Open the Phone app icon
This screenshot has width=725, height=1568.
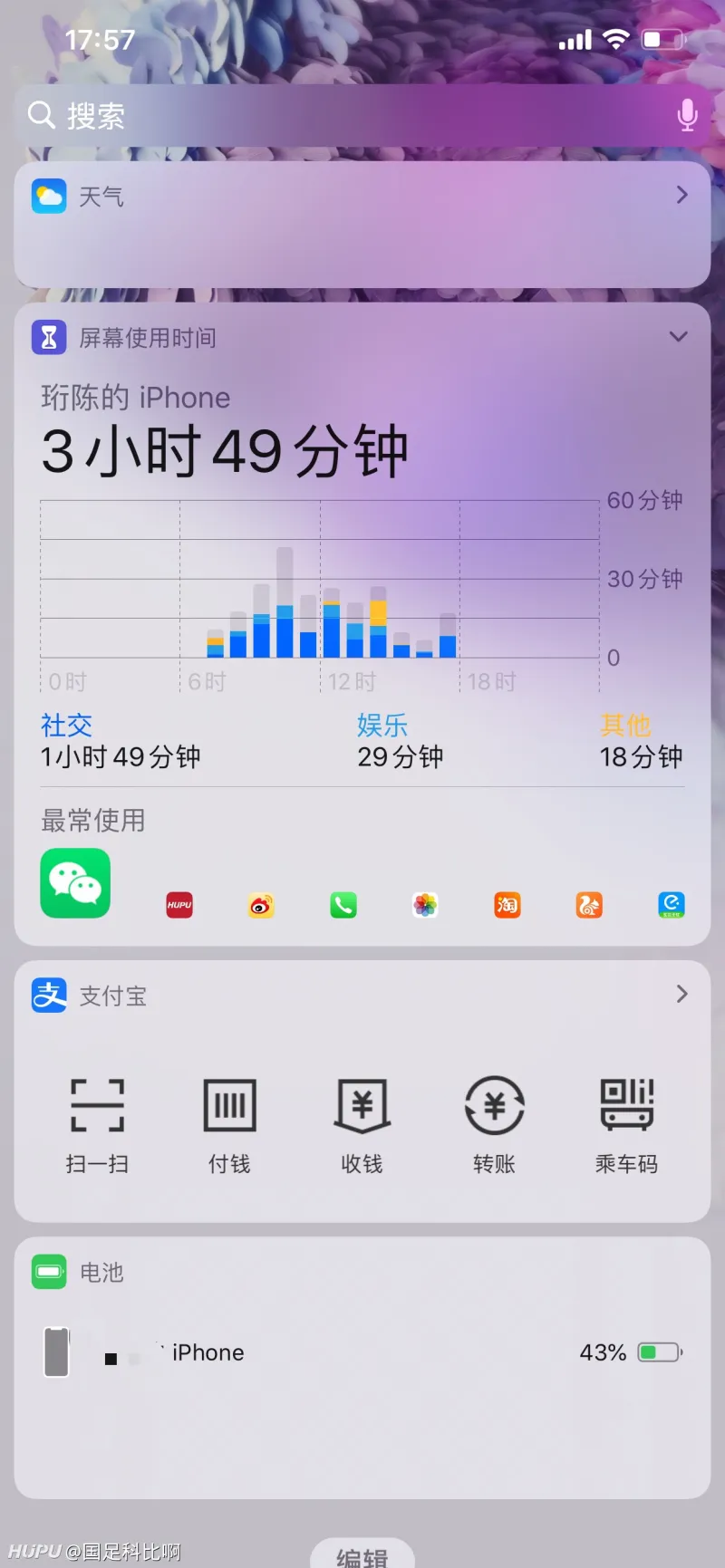pos(343,905)
